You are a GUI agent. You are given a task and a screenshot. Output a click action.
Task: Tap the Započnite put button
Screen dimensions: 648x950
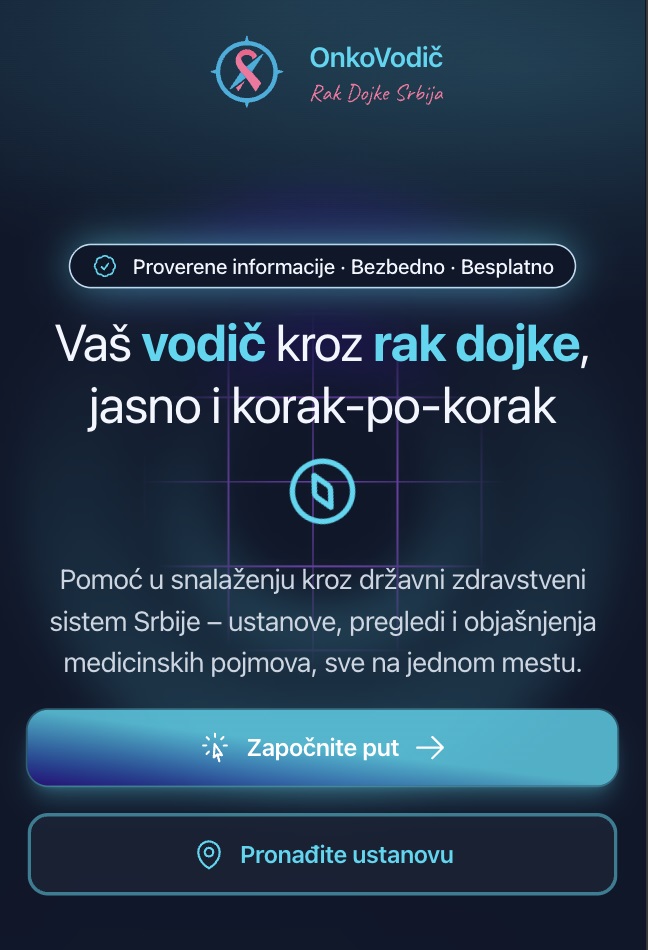click(x=322, y=748)
